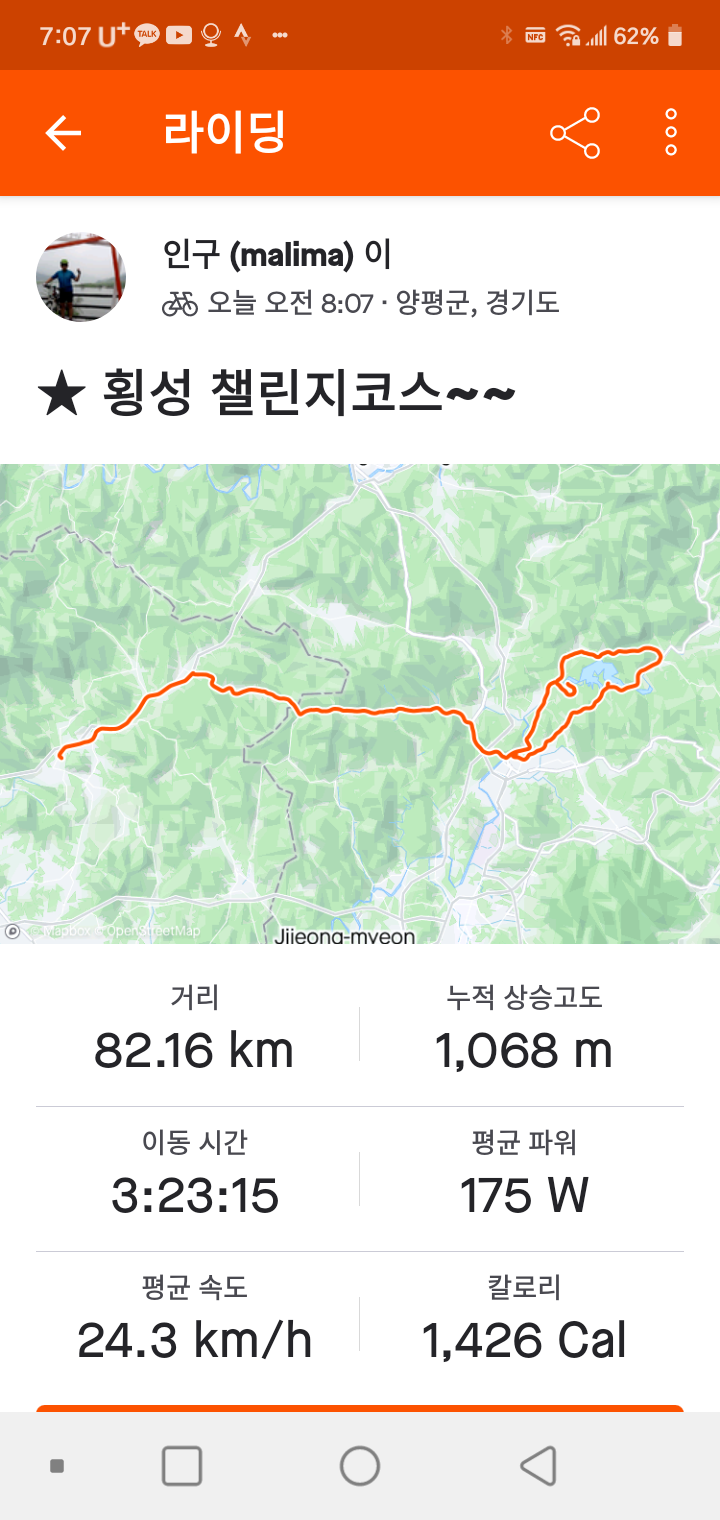Open the recent apps view
720x1520 pixels.
pyautogui.click(x=182, y=1466)
